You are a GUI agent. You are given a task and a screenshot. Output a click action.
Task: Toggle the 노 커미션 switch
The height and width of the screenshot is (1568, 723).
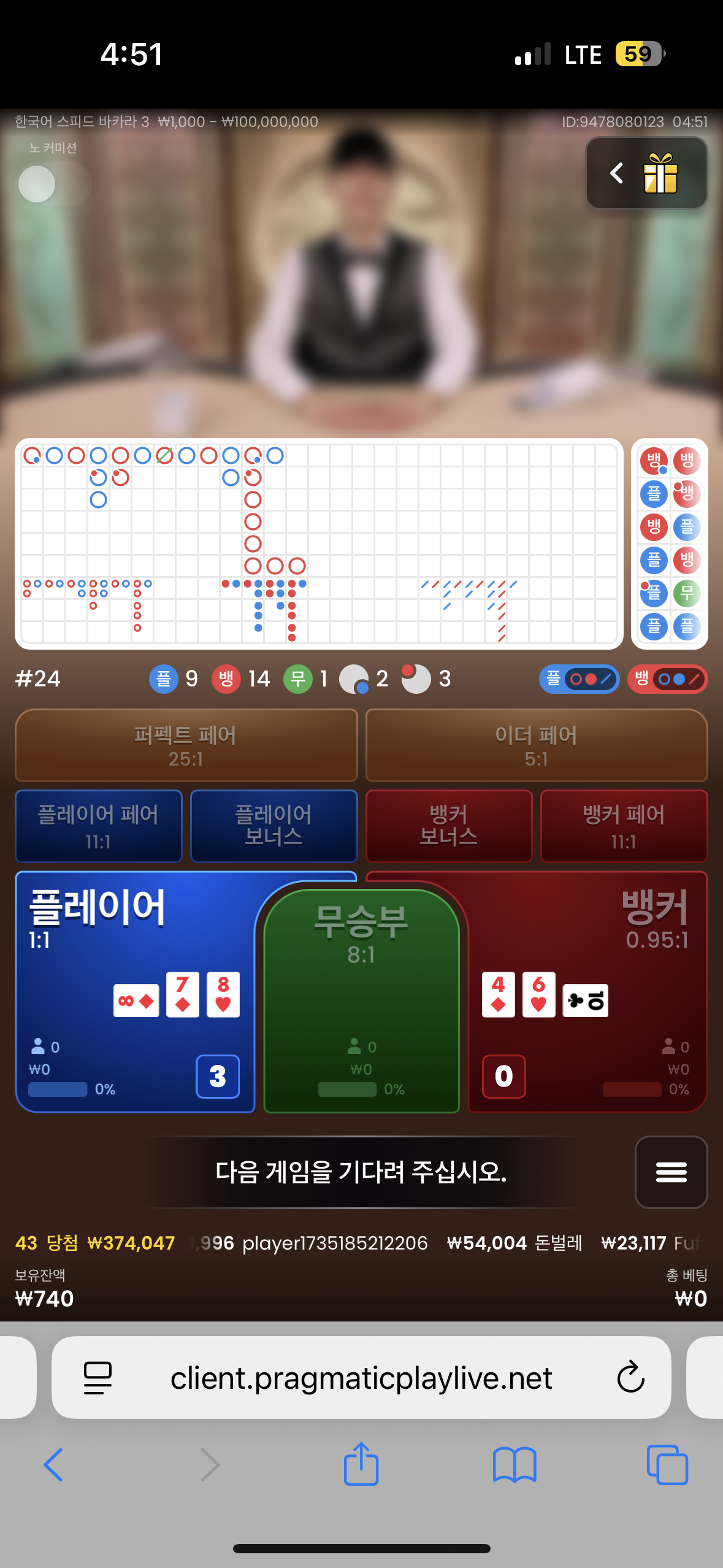point(55,183)
